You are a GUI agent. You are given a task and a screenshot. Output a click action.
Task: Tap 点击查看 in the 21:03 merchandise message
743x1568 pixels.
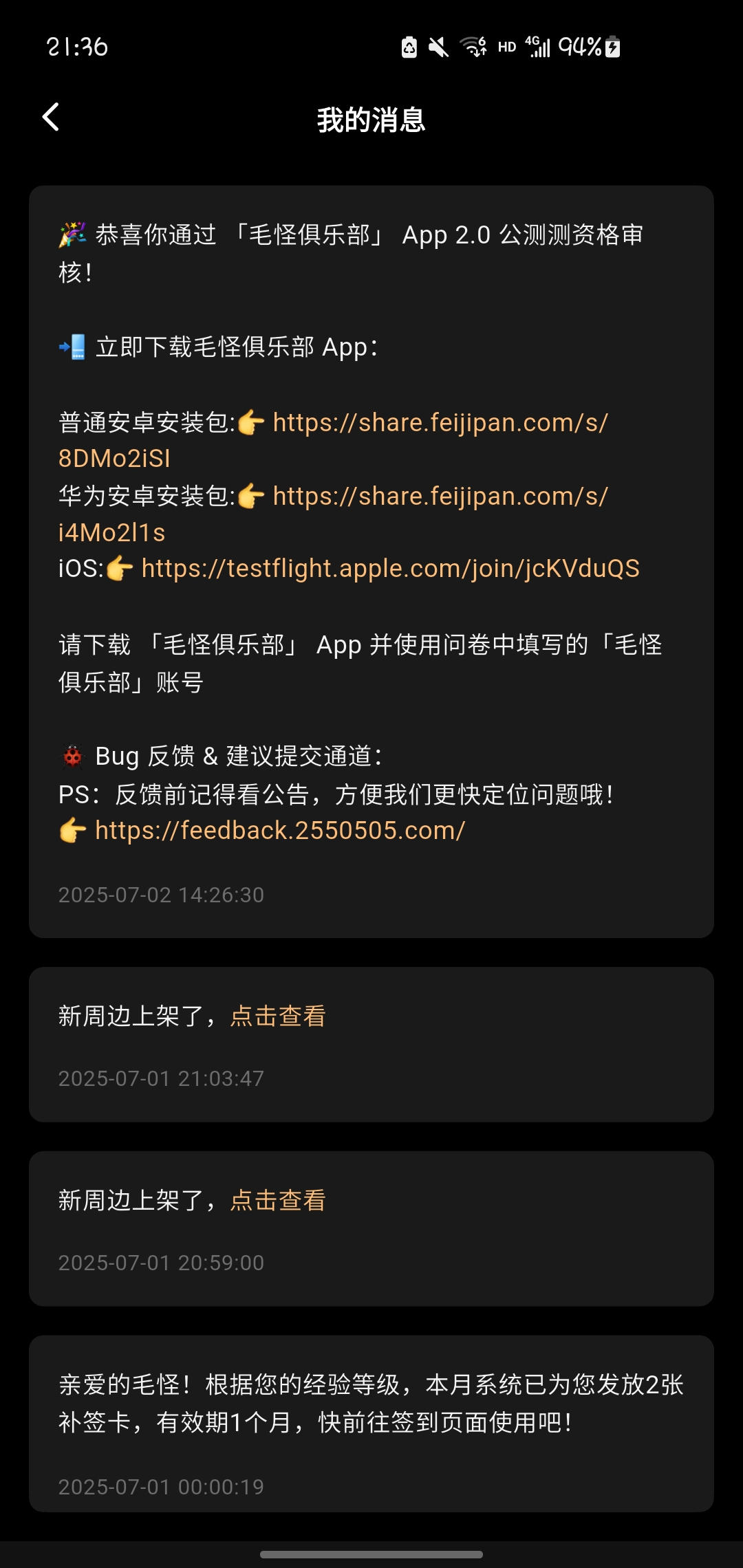point(277,1015)
